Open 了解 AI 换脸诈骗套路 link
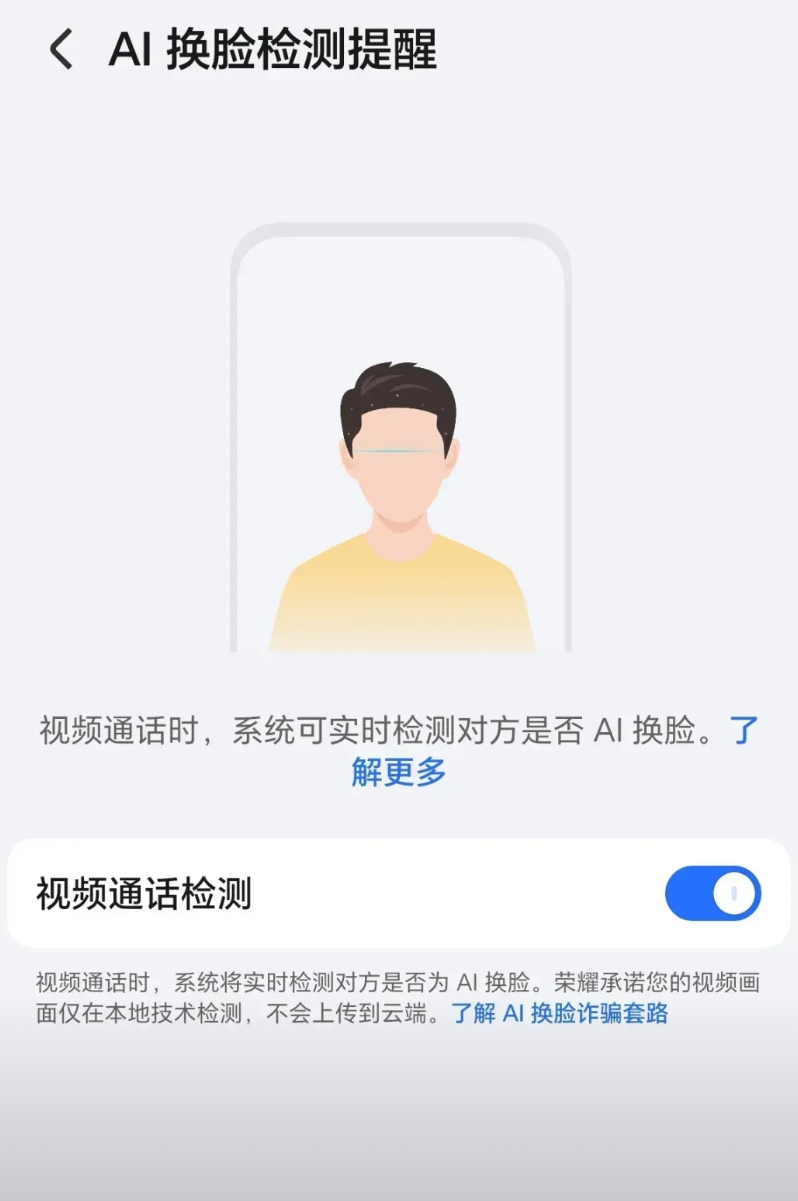 (560, 1013)
